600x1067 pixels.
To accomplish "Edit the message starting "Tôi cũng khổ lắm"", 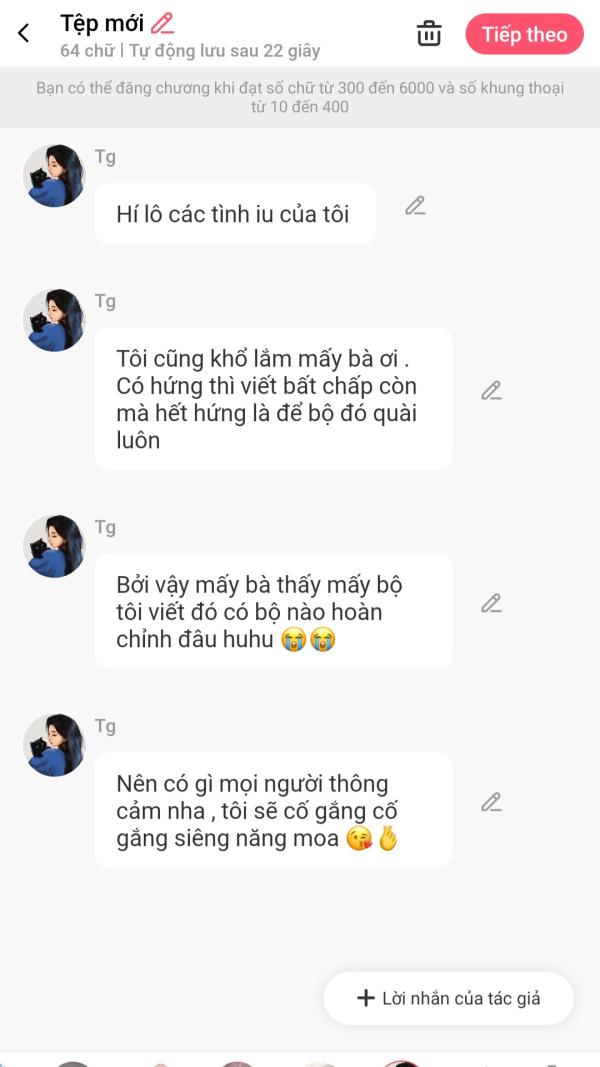I will click(491, 391).
